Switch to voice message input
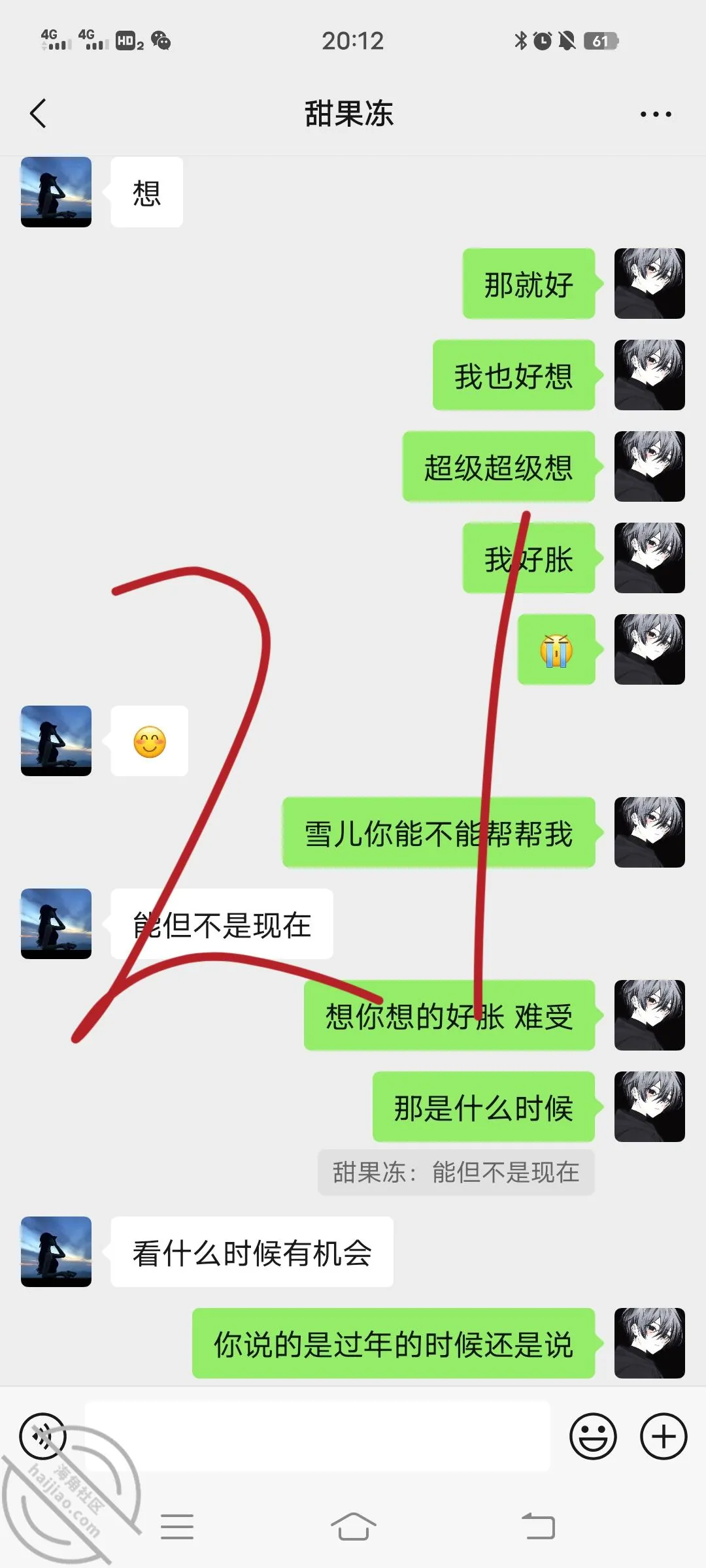The image size is (706, 1568). click(43, 1436)
